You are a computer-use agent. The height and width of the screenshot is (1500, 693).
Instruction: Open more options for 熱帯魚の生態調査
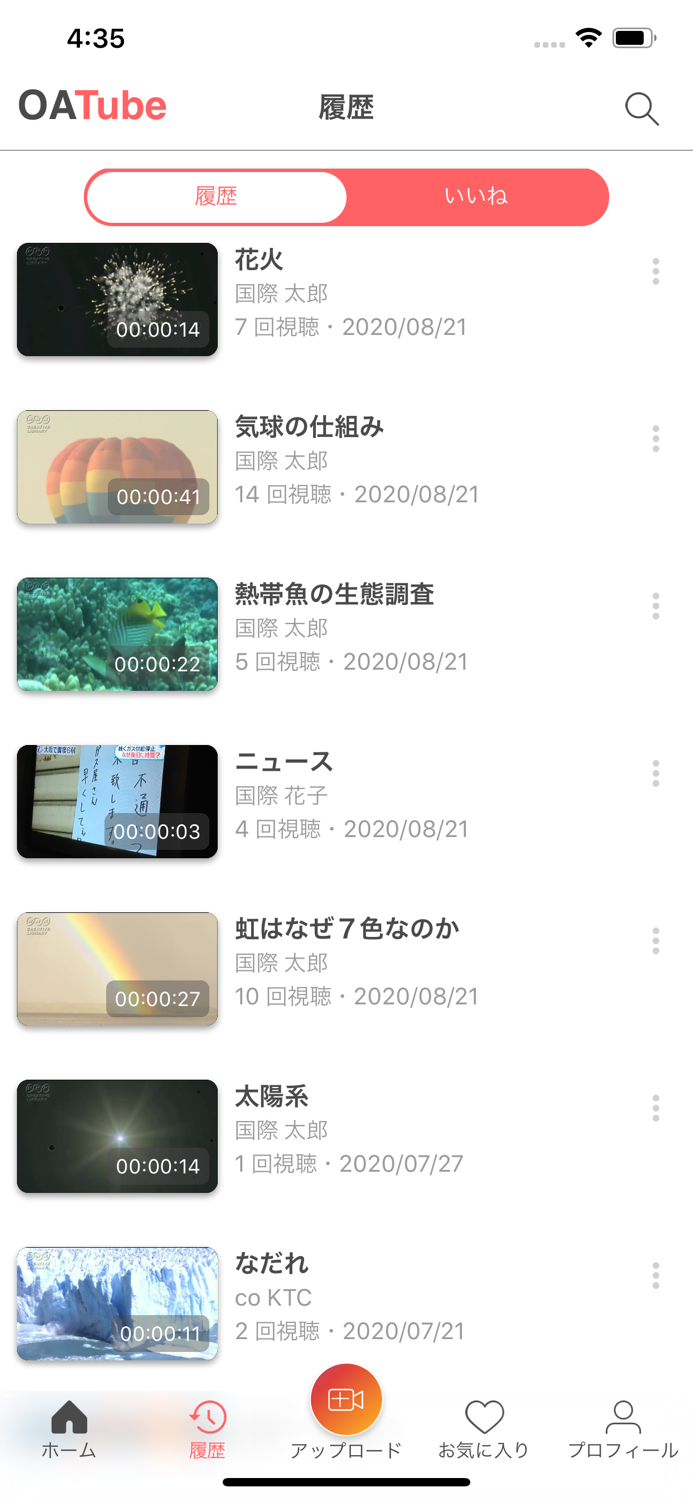click(x=655, y=605)
